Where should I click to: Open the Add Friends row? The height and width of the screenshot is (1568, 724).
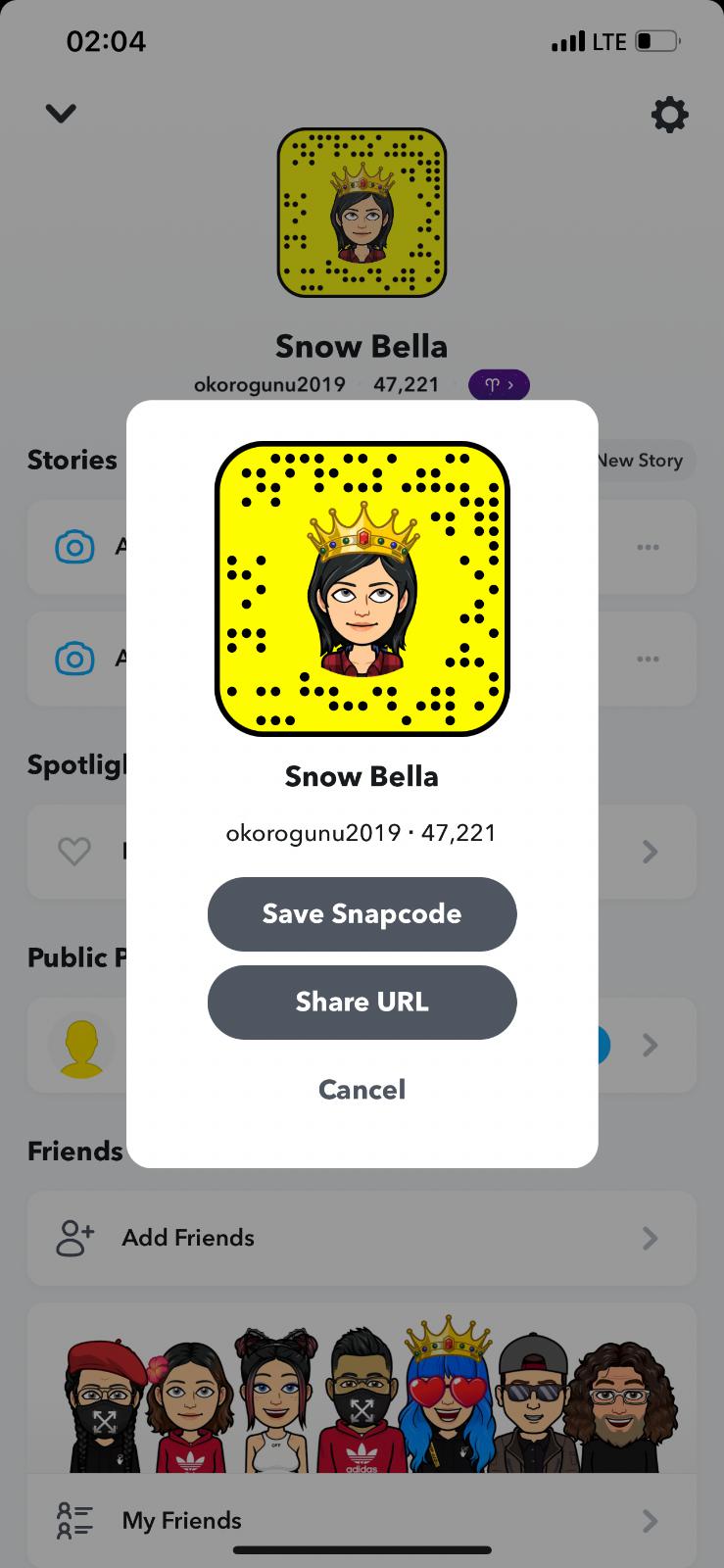(362, 1238)
